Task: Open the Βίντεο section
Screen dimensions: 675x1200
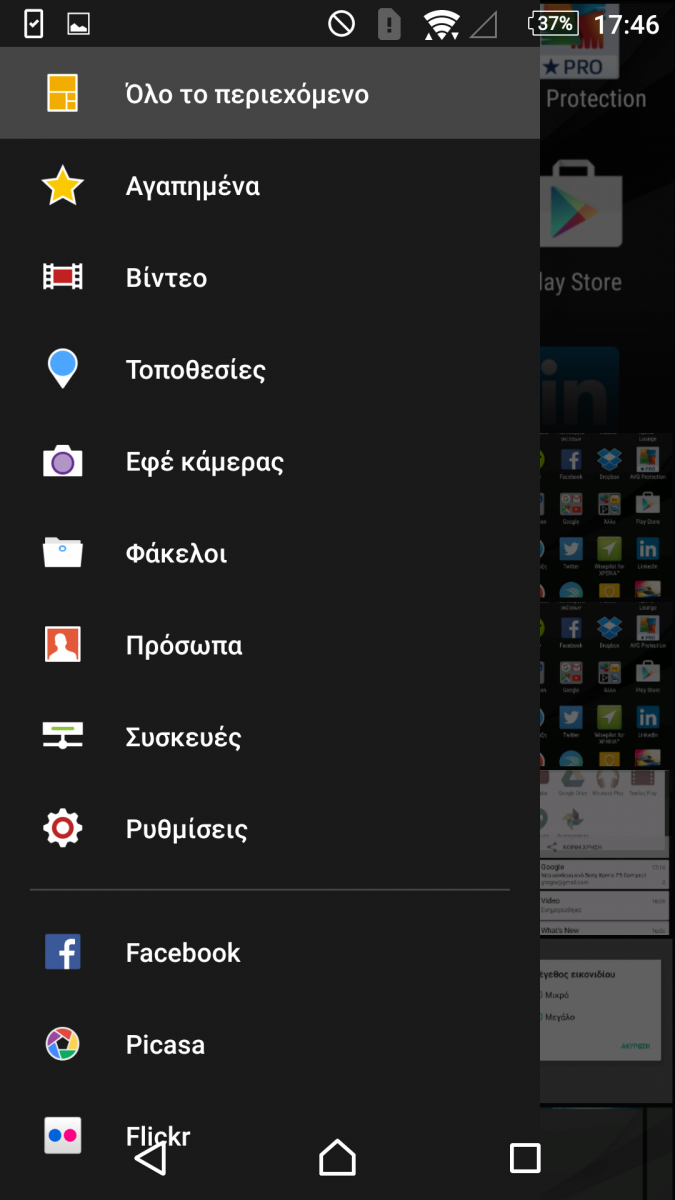Action: [x=270, y=278]
